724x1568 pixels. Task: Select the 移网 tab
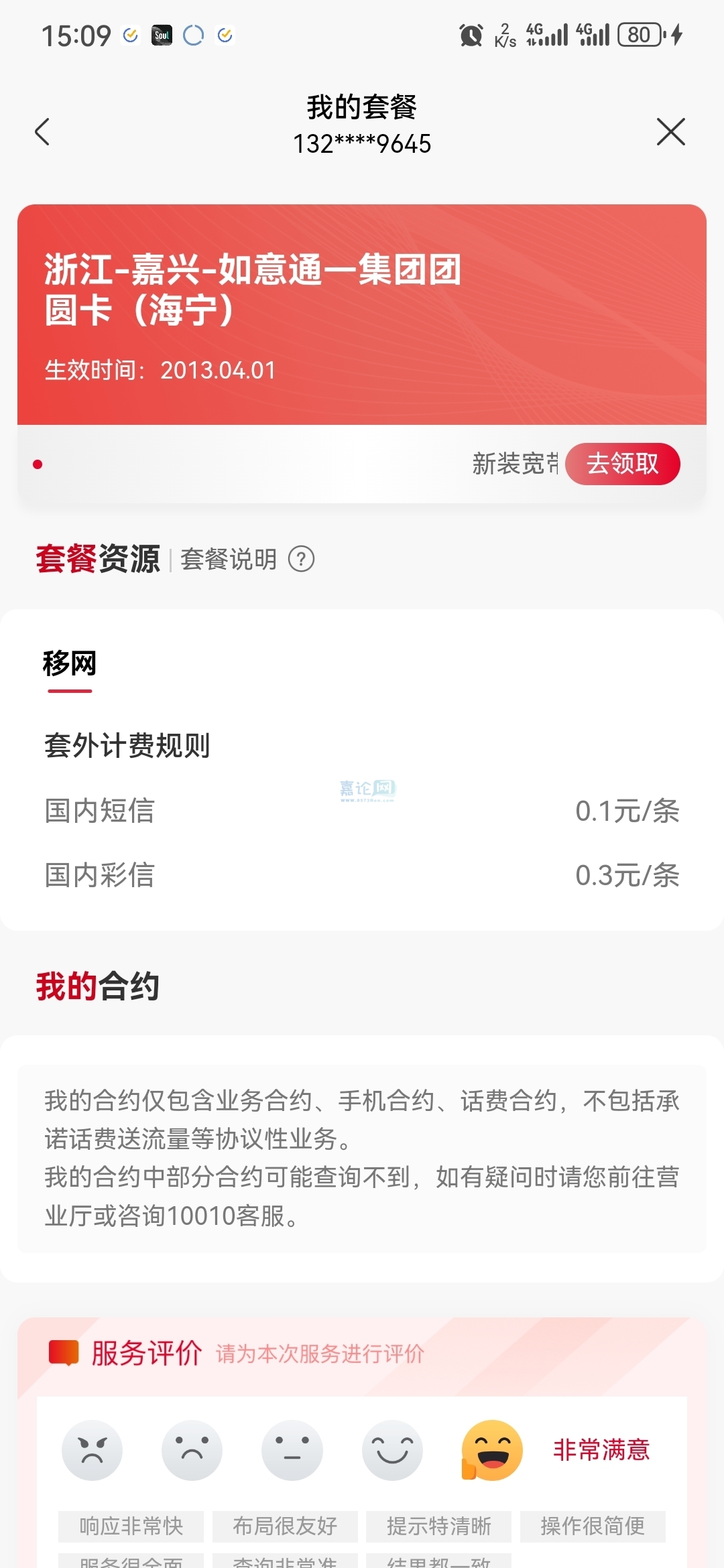(69, 664)
